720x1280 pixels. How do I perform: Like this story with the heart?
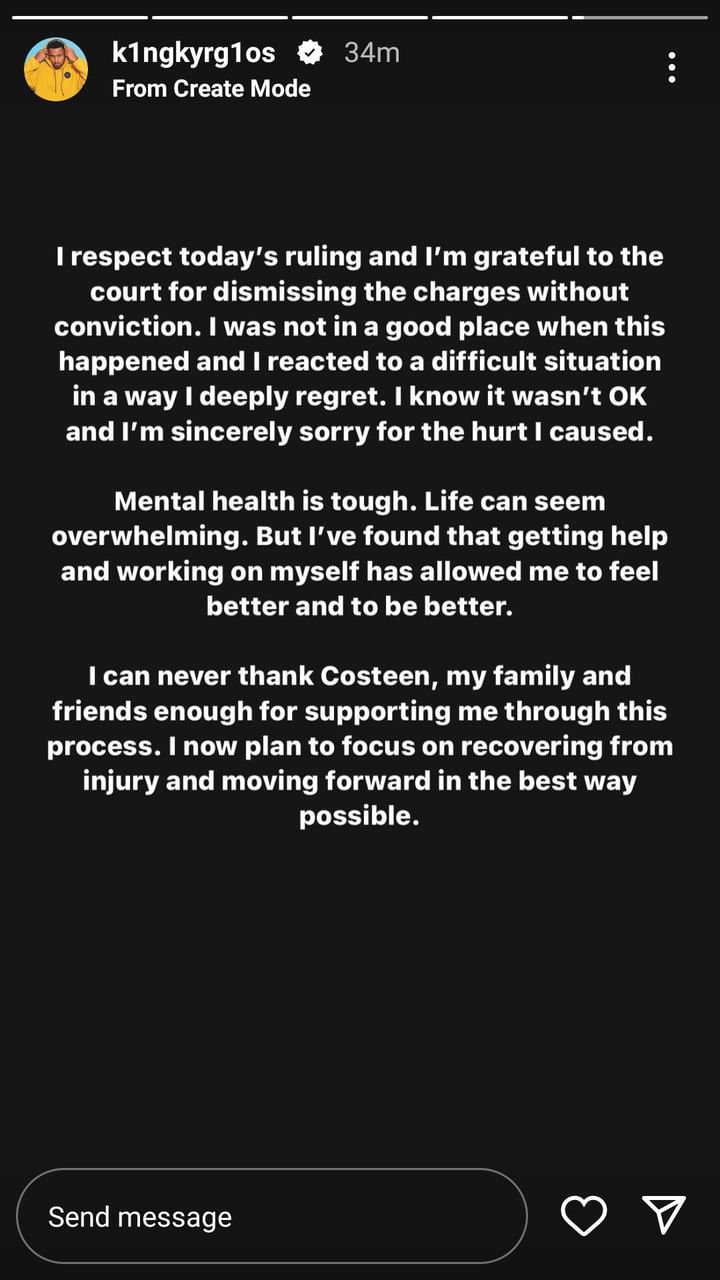(x=584, y=1216)
